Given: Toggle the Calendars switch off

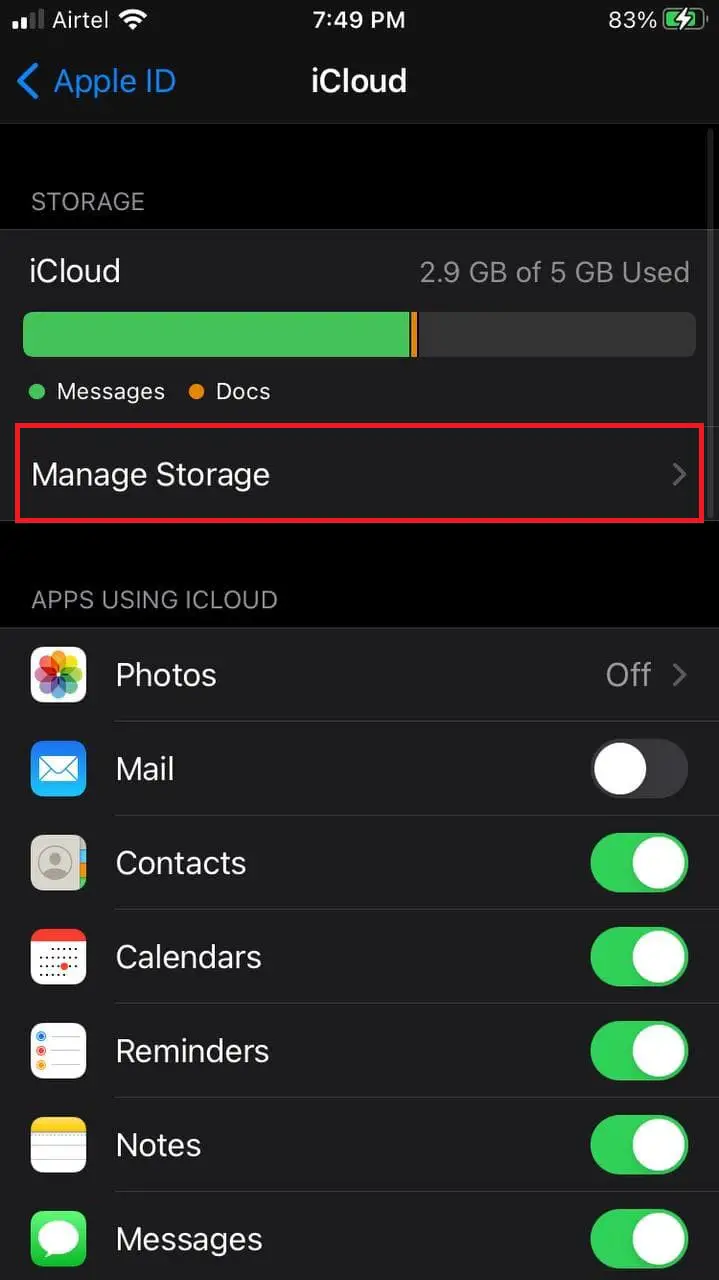Looking at the screenshot, I should point(639,957).
